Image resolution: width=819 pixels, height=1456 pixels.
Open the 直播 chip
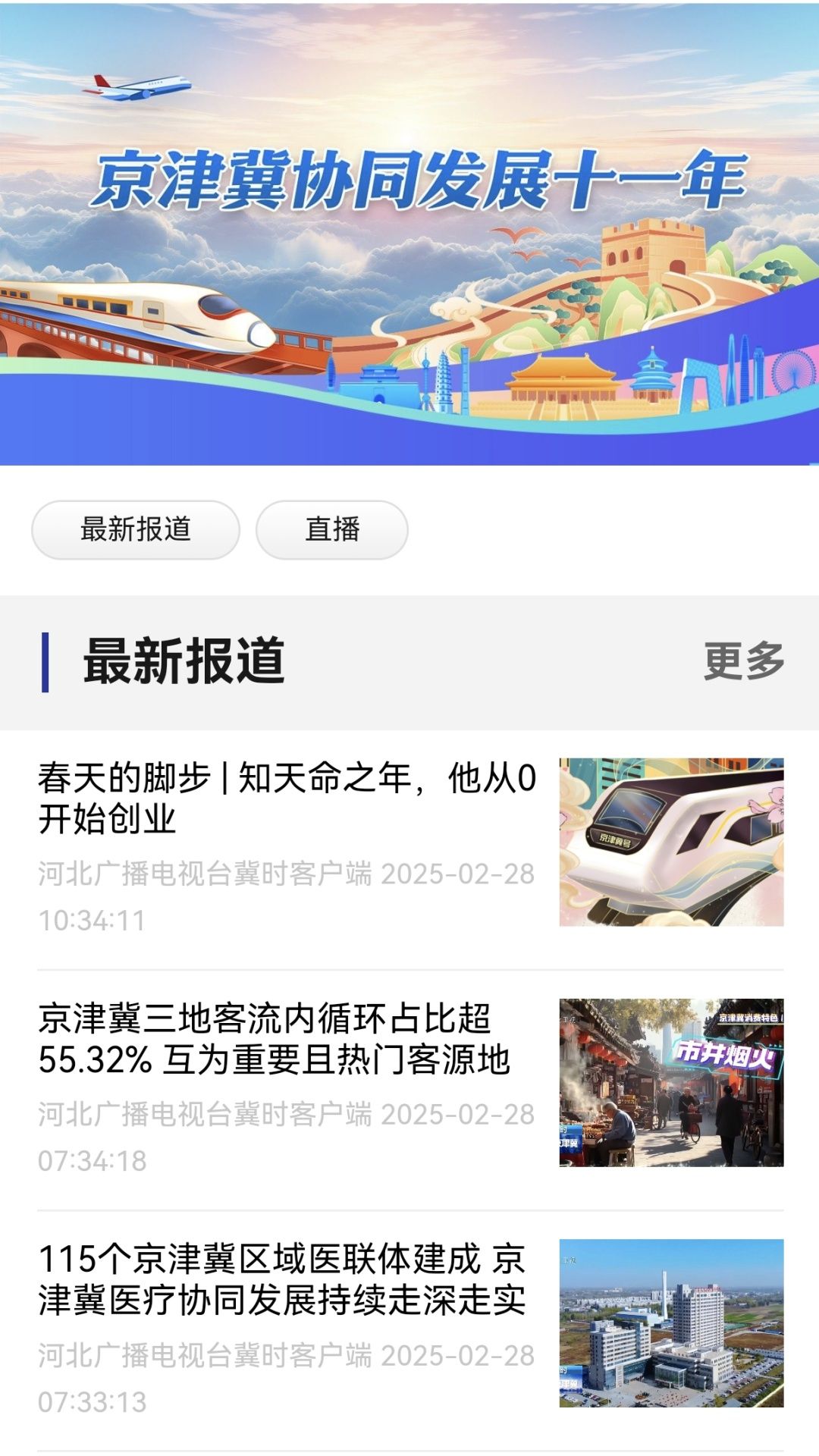[332, 529]
